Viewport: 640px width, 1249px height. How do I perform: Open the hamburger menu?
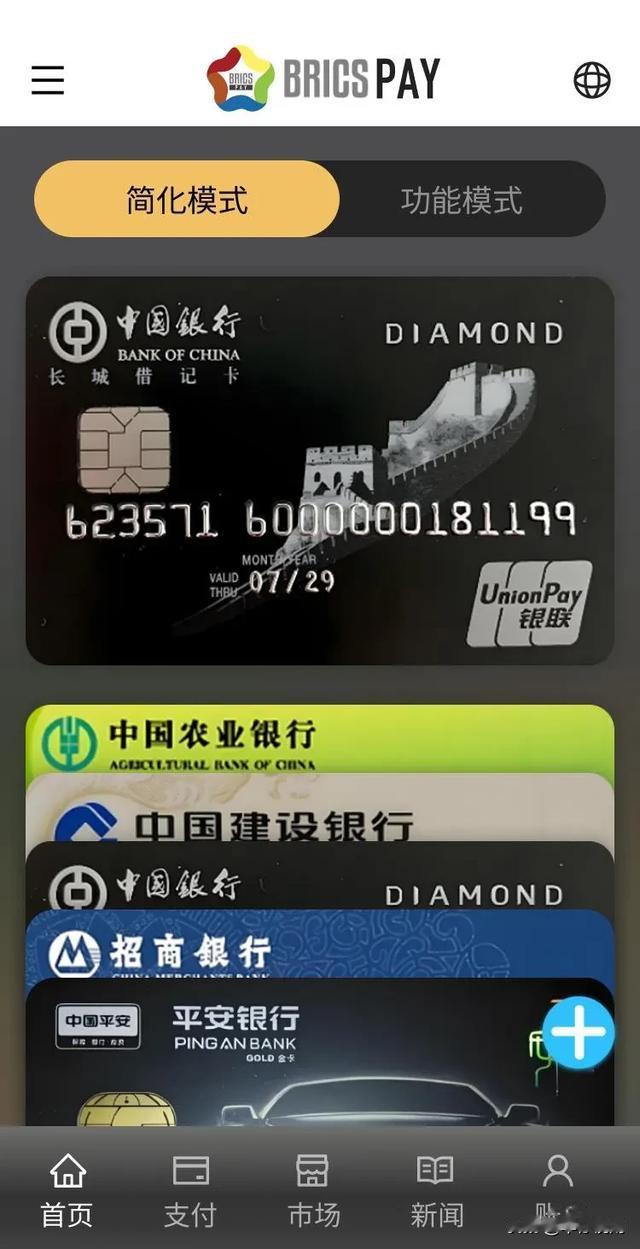click(48, 80)
